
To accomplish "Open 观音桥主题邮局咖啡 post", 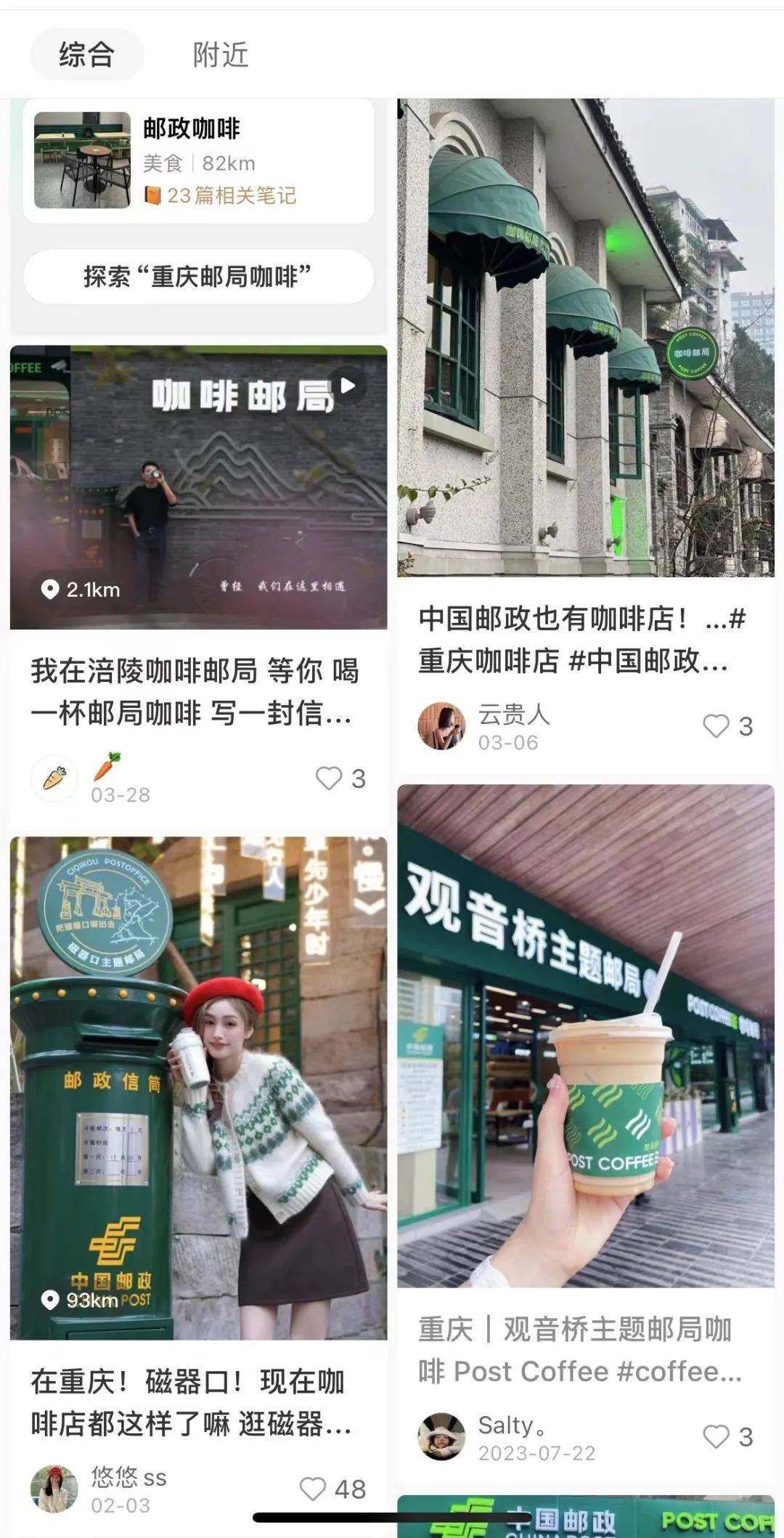I will tap(585, 1035).
